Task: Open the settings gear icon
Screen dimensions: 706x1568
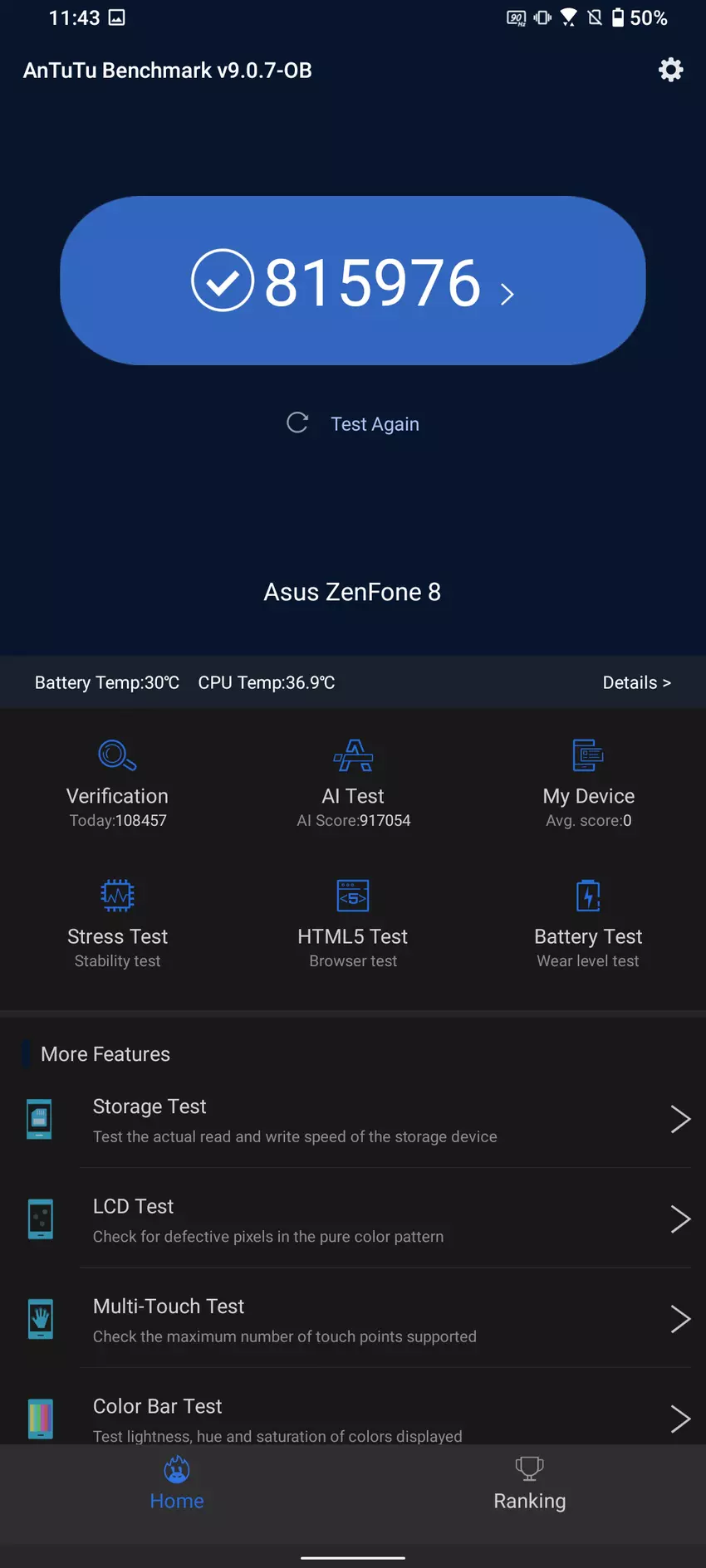Action: pyautogui.click(x=670, y=70)
